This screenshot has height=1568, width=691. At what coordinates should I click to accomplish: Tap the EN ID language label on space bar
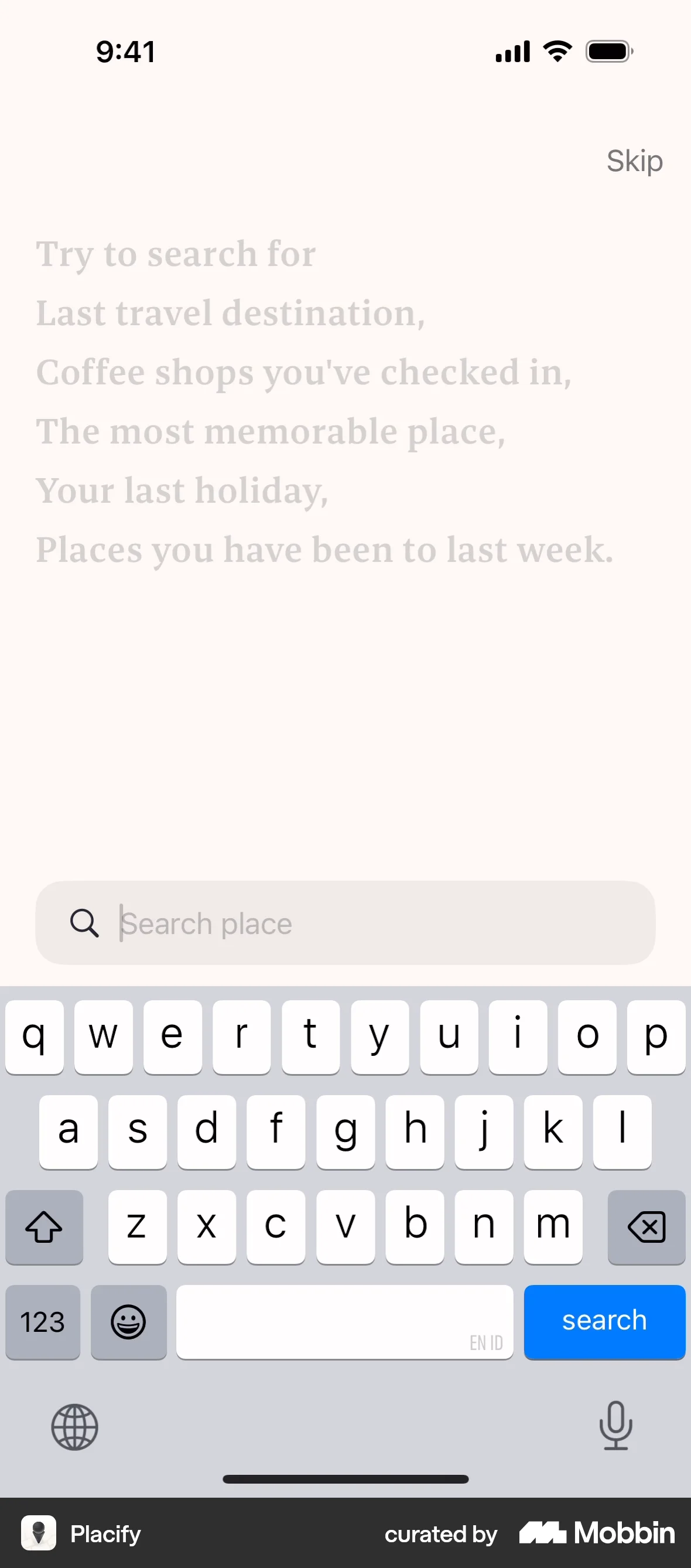coord(486,1343)
